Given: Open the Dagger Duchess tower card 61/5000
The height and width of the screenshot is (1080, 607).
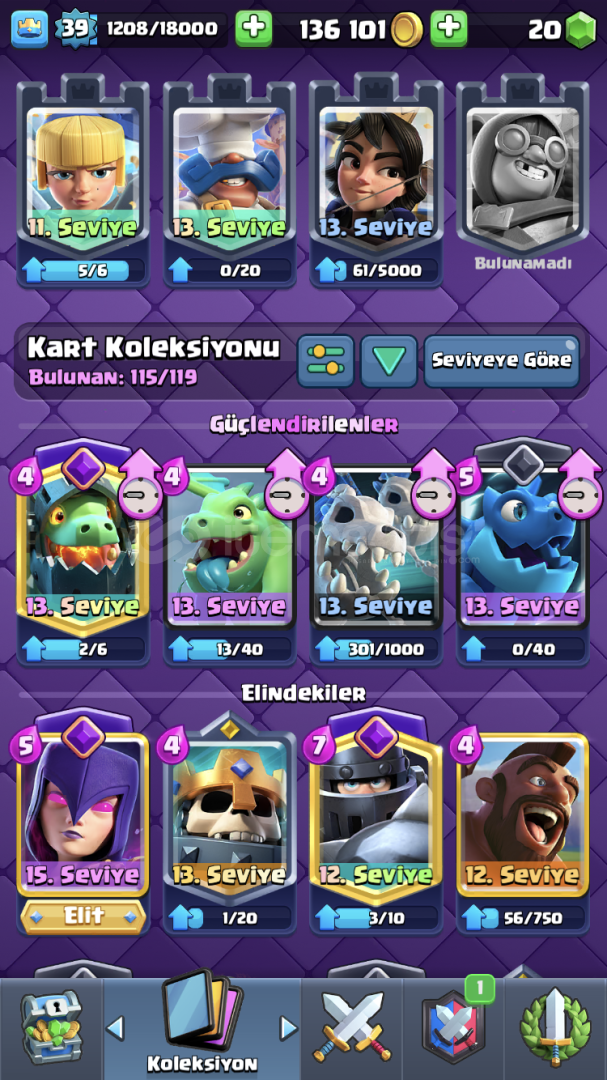Looking at the screenshot, I should (x=375, y=180).
